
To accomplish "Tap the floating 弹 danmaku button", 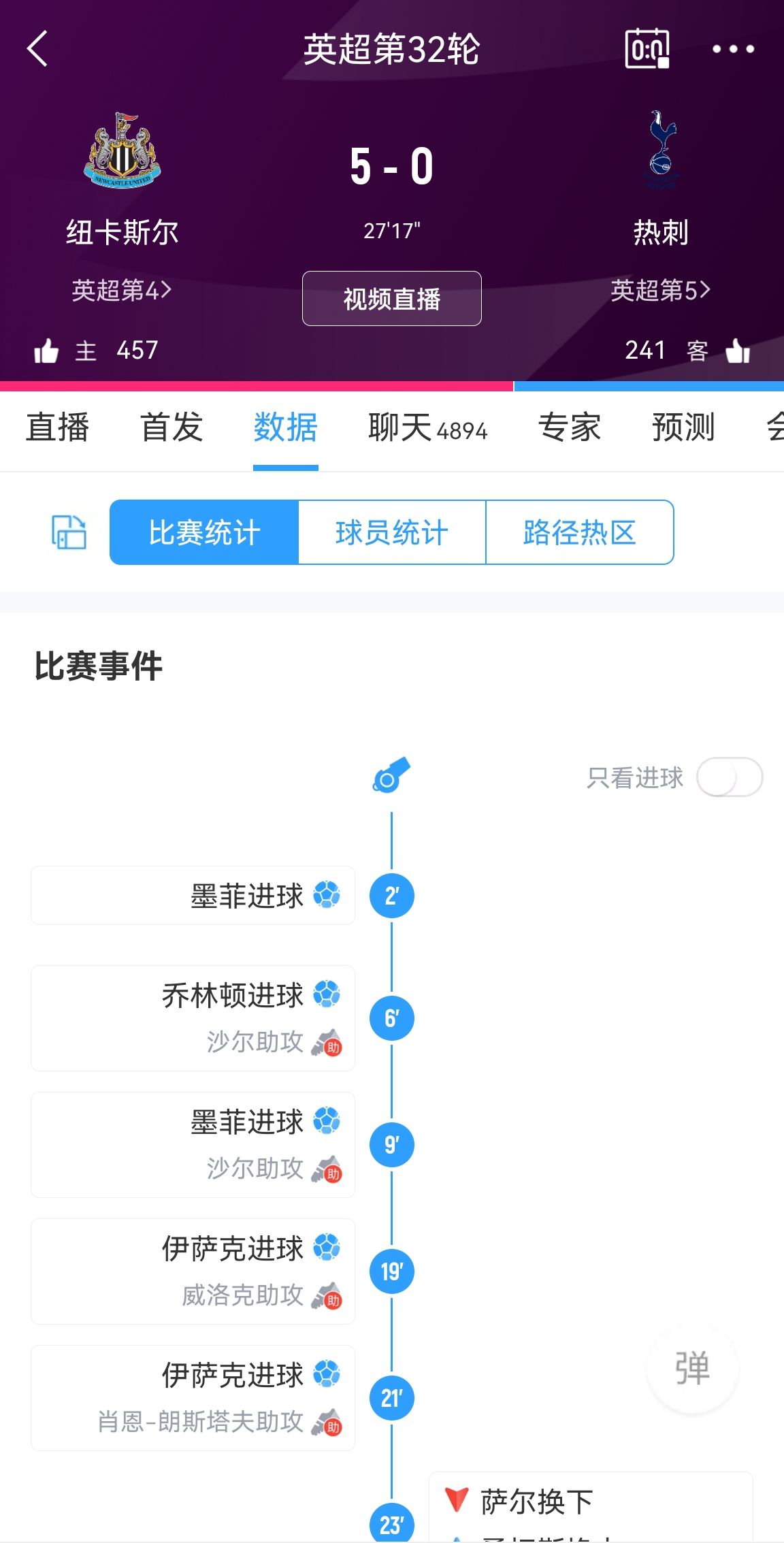I will click(x=692, y=1369).
